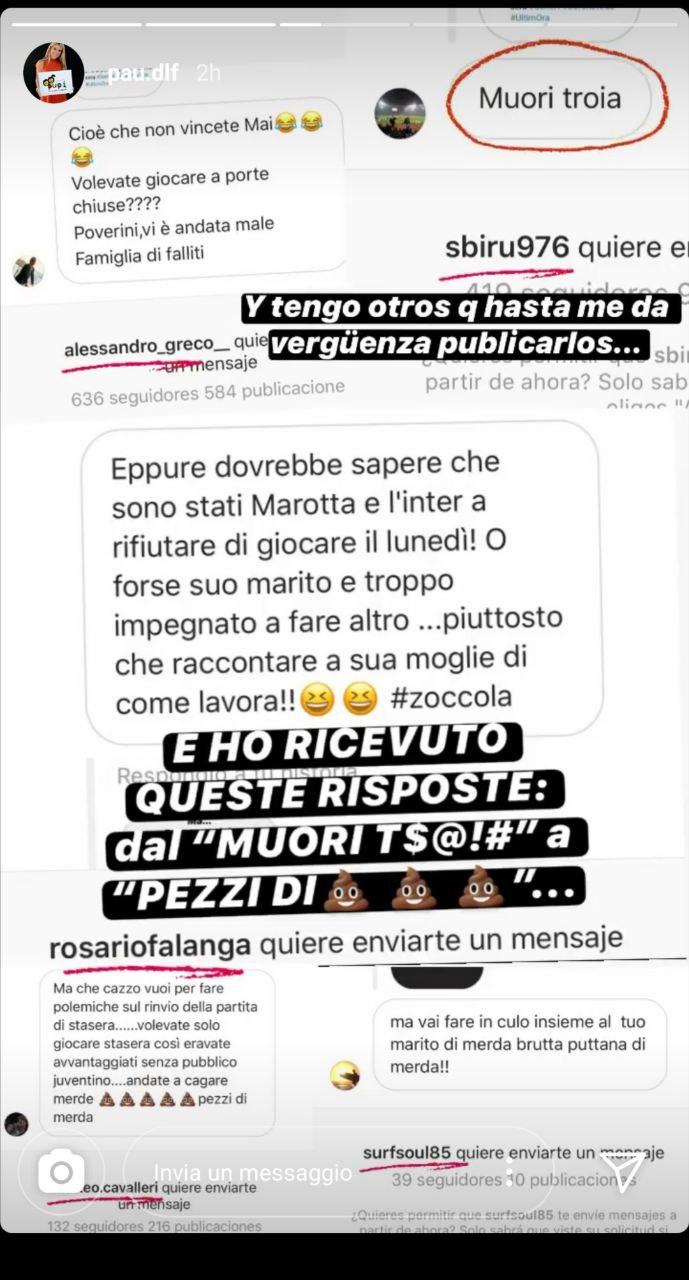Focus the 'Invia un messaggio' reply field
Screen dimensions: 689x1280
pyautogui.click(x=300, y=1172)
